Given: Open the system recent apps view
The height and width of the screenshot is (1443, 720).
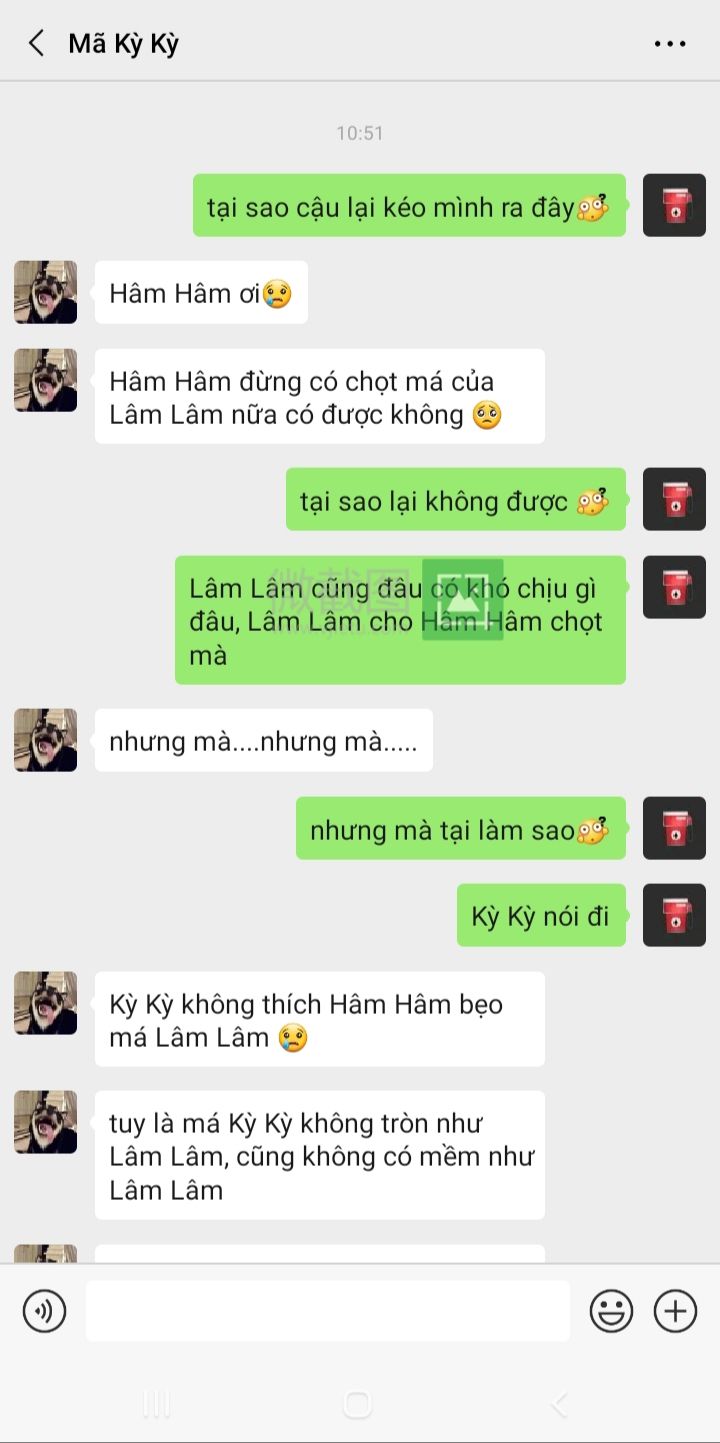Looking at the screenshot, I should 157,1404.
